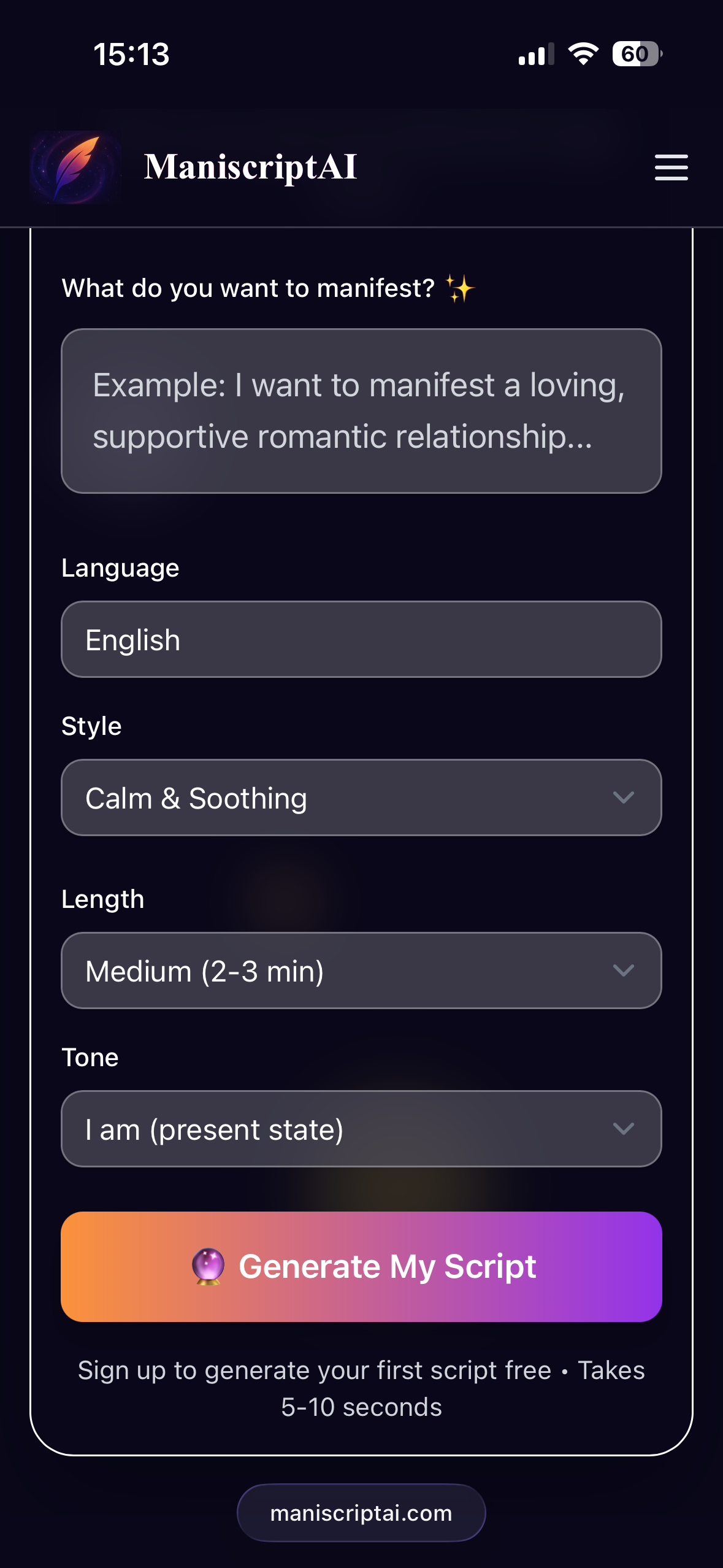The height and width of the screenshot is (1568, 723).
Task: Go to ManiscriptAI home via header title
Action: (x=250, y=167)
